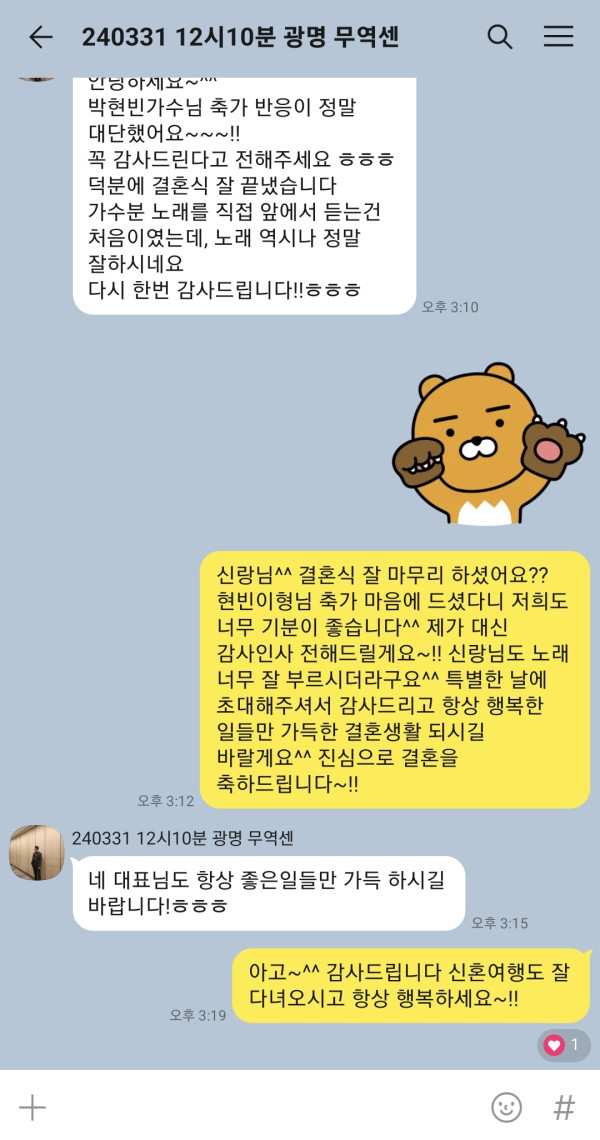The height and width of the screenshot is (1140, 600).
Task: View the sender's profile photo
Action: click(37, 853)
